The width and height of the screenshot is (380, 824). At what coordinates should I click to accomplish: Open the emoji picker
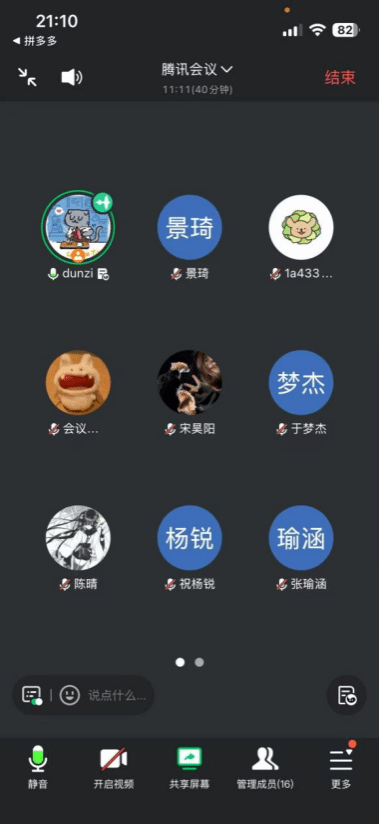[x=69, y=695]
